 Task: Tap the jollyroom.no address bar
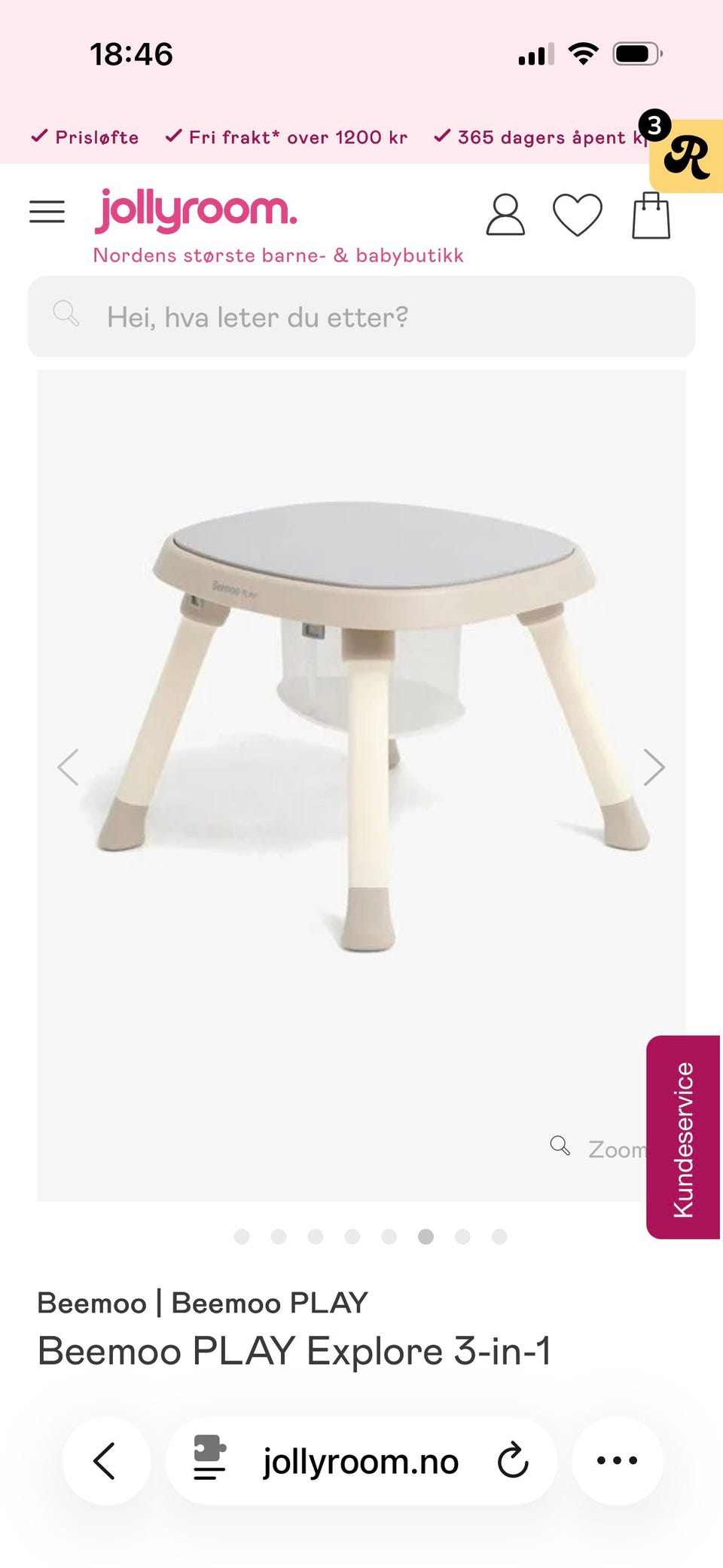coord(360,1462)
